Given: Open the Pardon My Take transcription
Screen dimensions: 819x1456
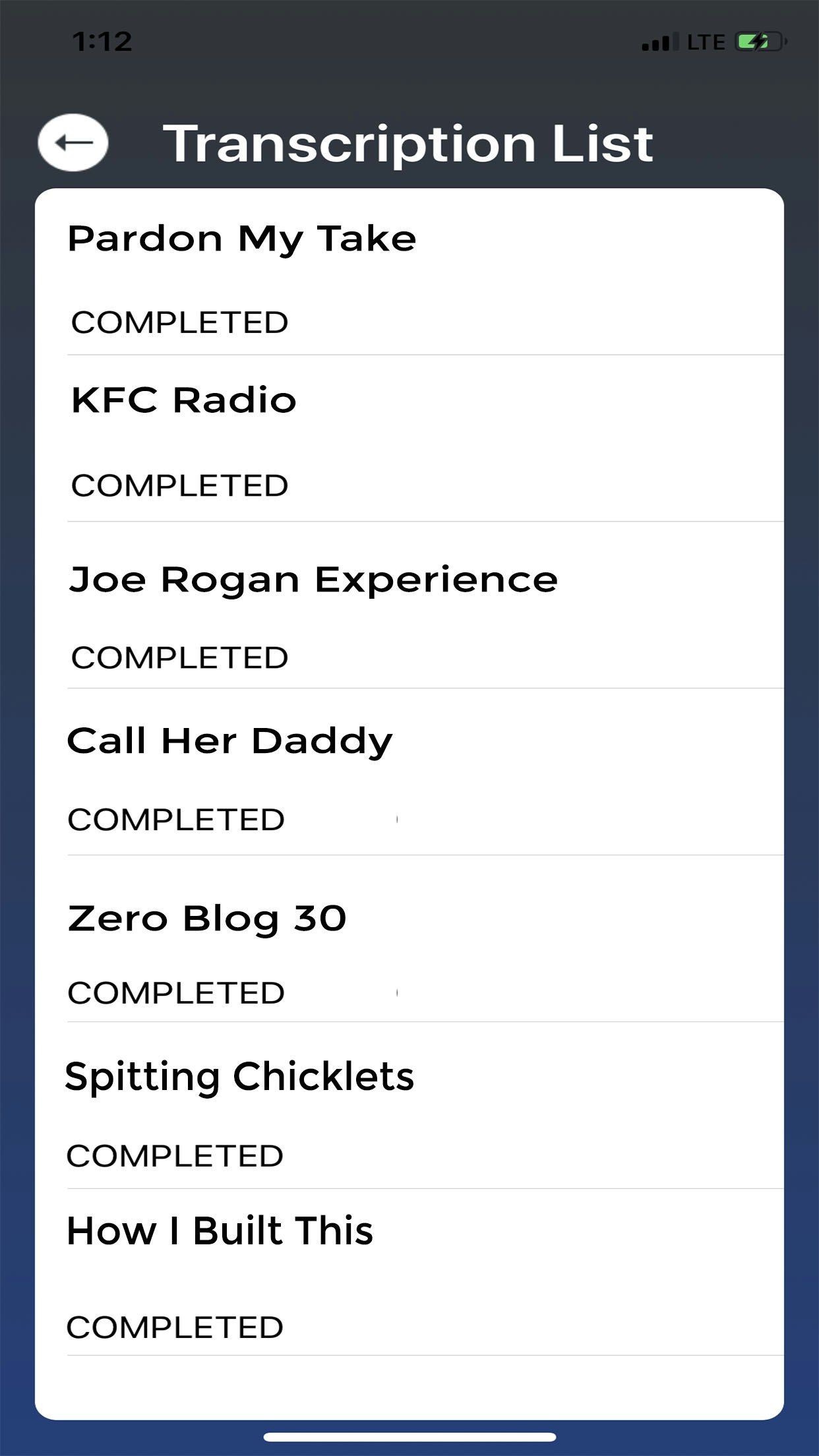Looking at the screenshot, I should [409, 274].
